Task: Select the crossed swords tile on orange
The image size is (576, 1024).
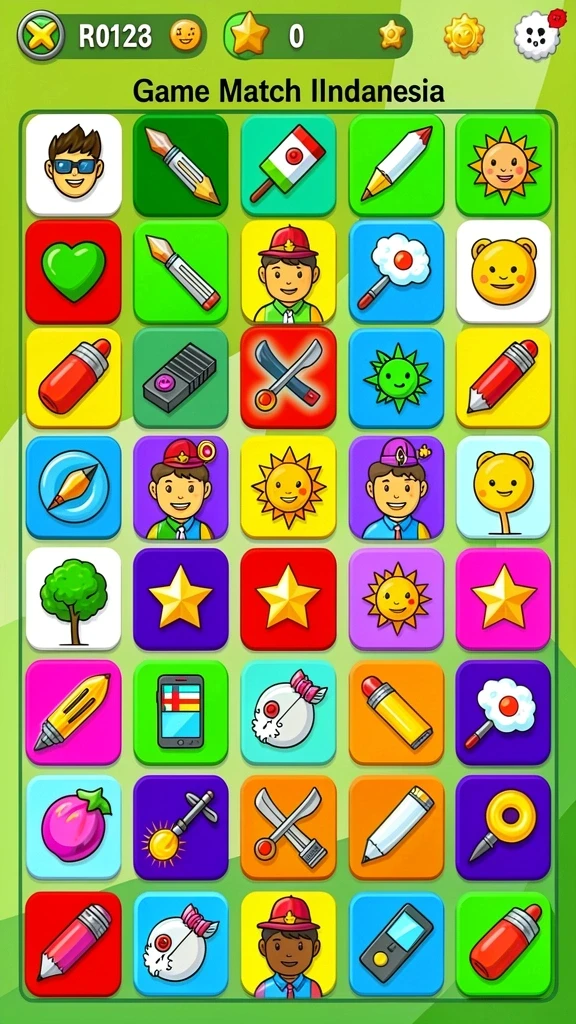Action: 288,827
